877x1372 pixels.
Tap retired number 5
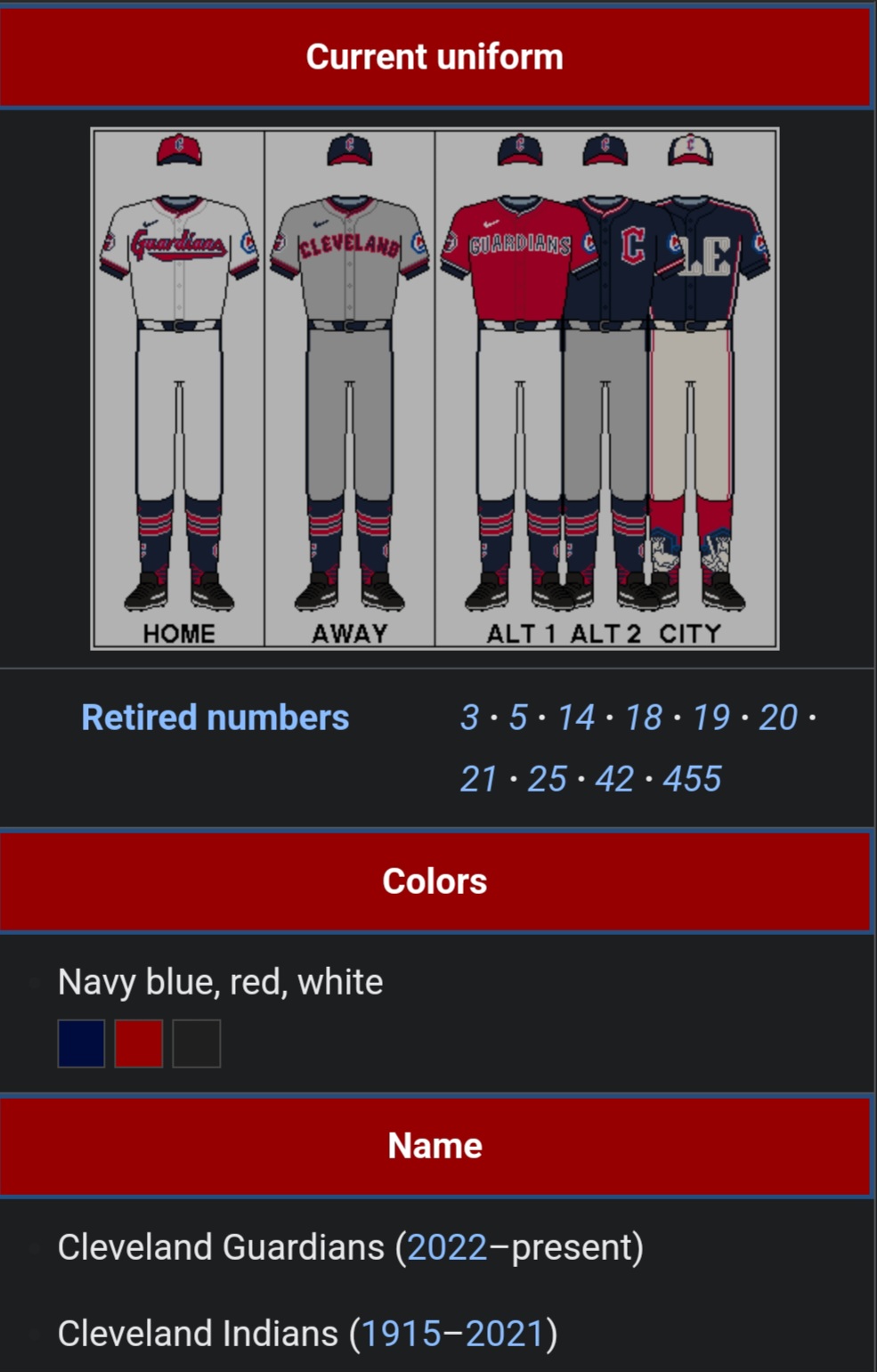coord(517,718)
